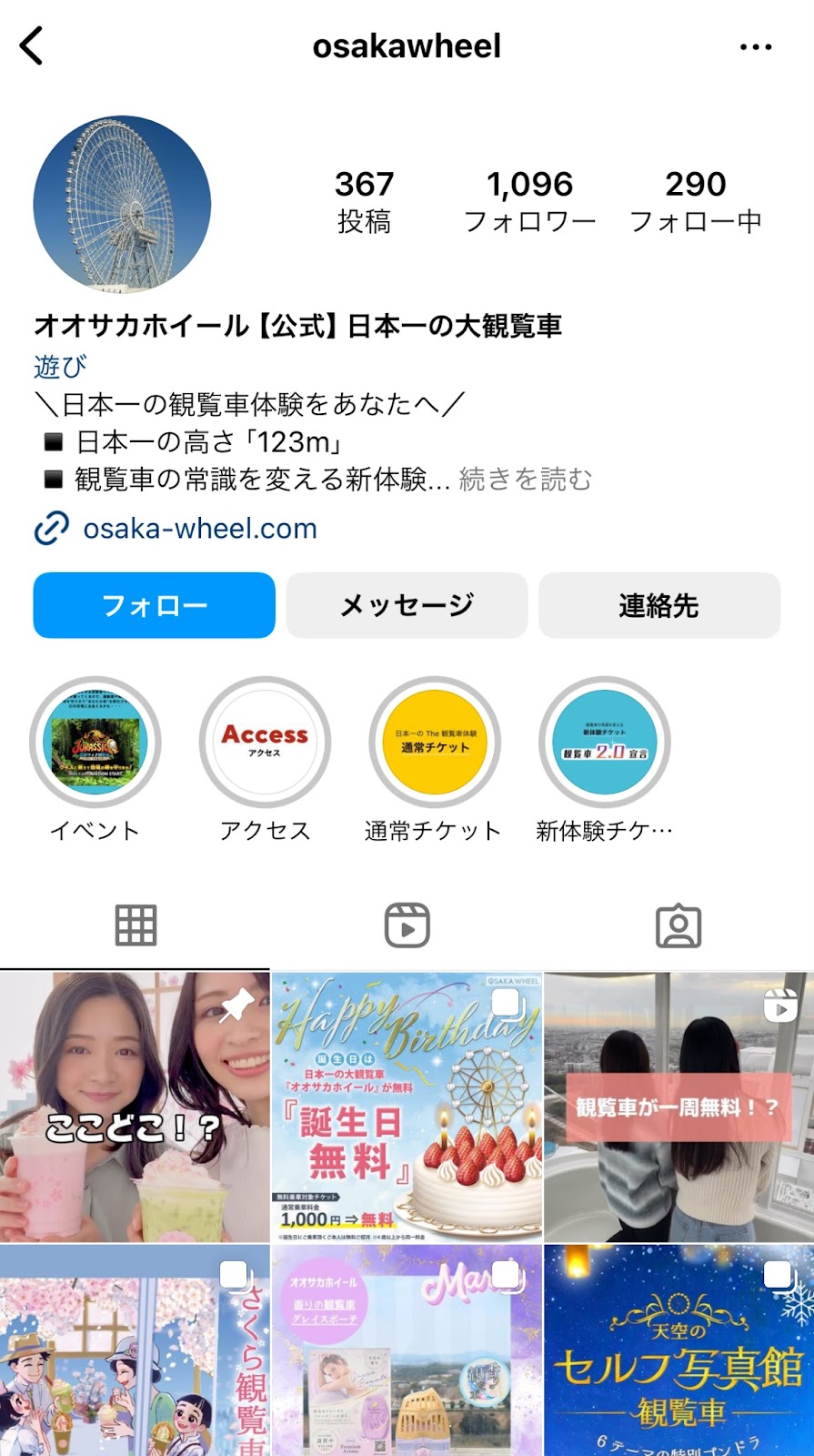Open the 通常チケット highlight
Image resolution: width=814 pixels, height=1456 pixels.
(x=434, y=743)
